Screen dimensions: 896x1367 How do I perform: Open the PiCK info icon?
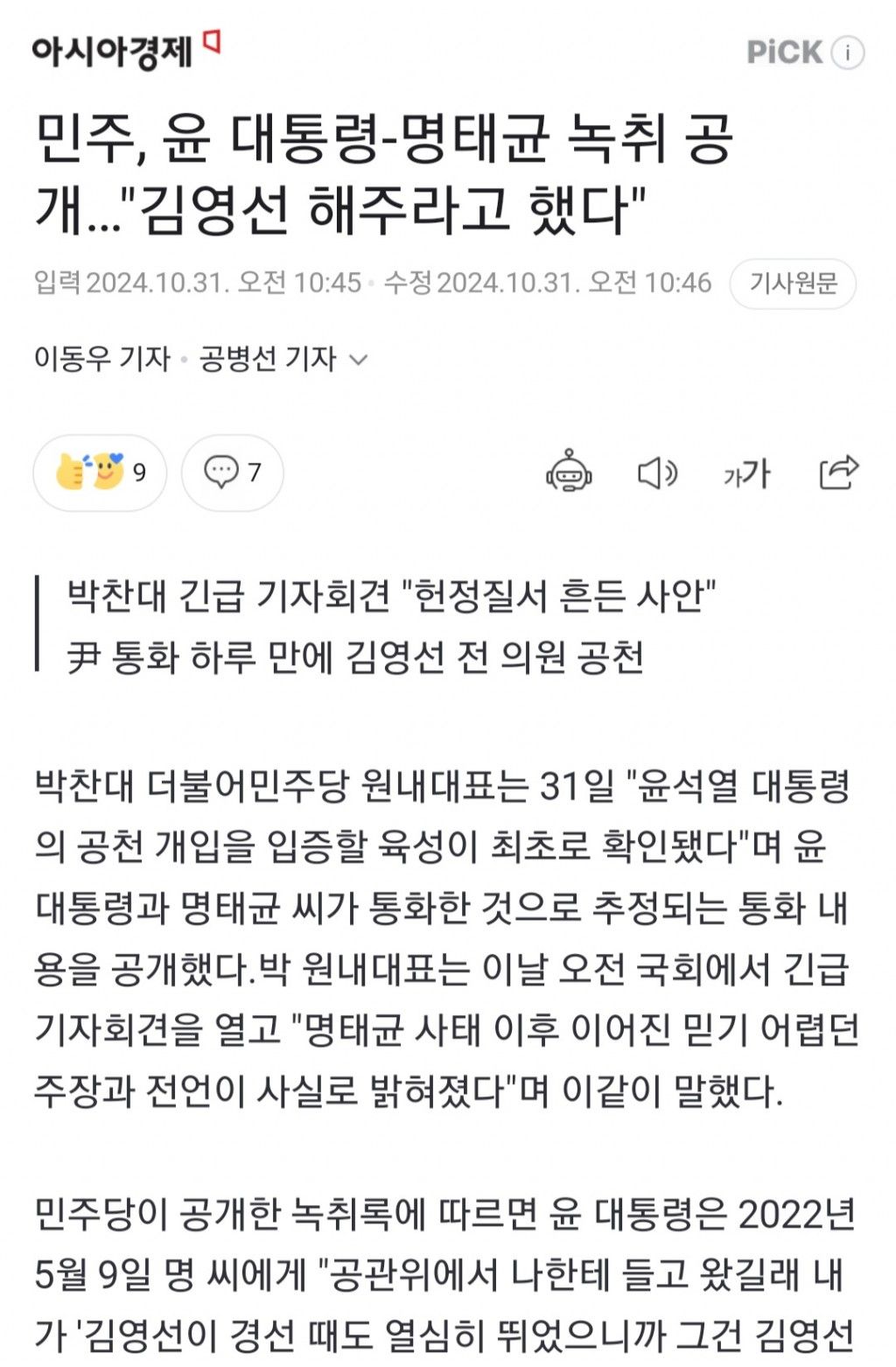(846, 53)
